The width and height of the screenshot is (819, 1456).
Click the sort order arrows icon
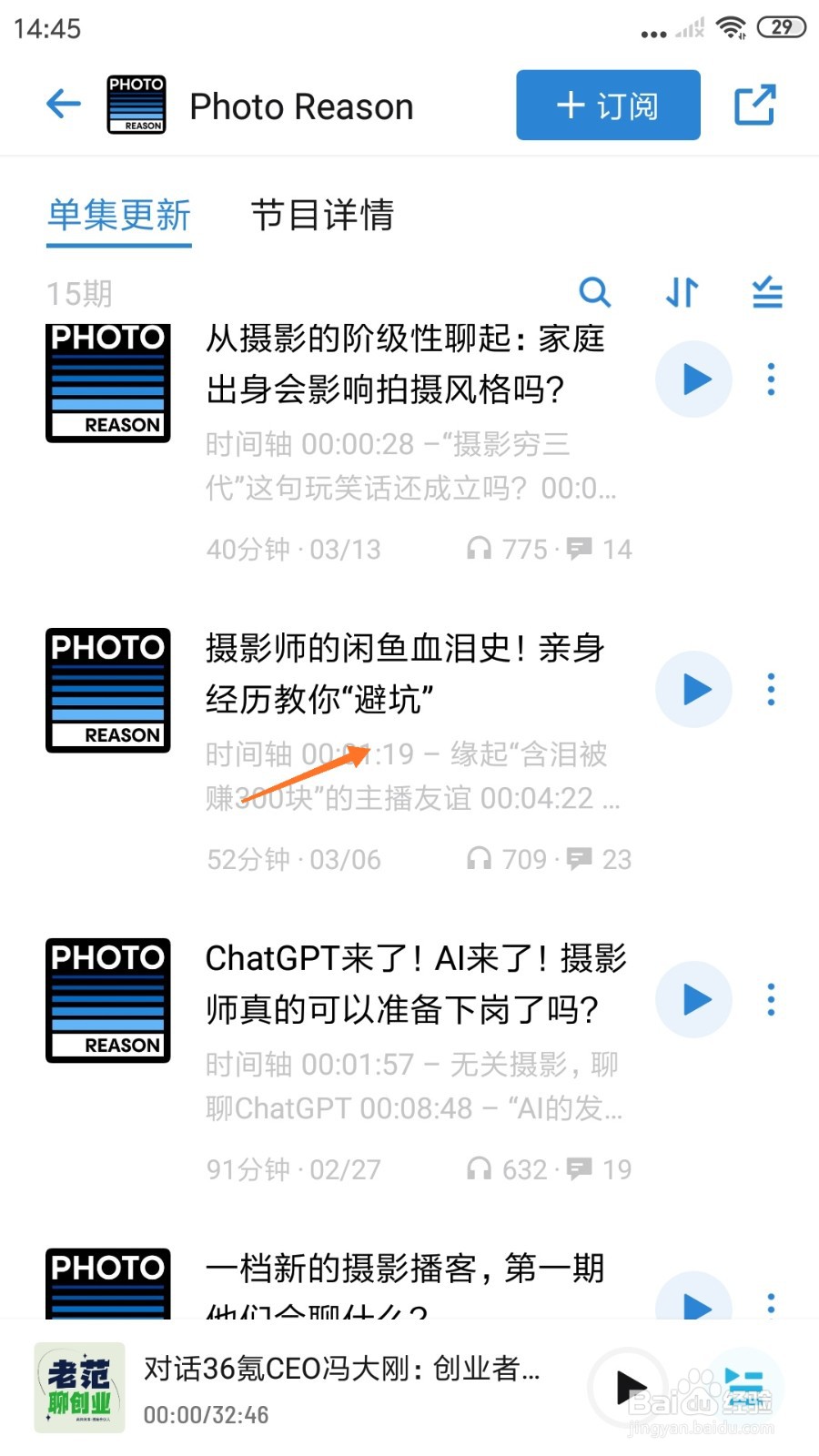click(x=681, y=293)
